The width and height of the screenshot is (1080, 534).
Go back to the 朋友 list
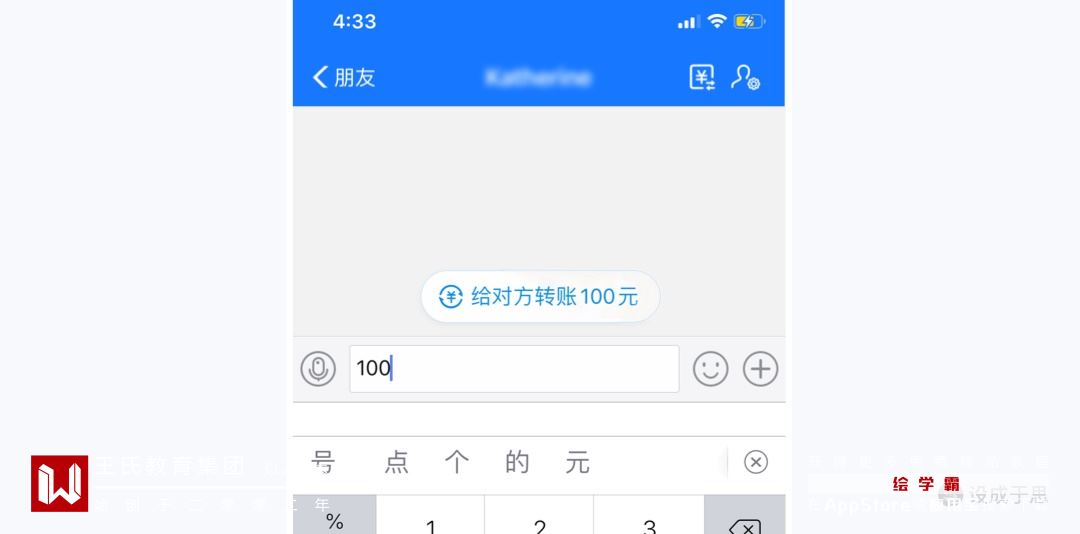pos(344,77)
